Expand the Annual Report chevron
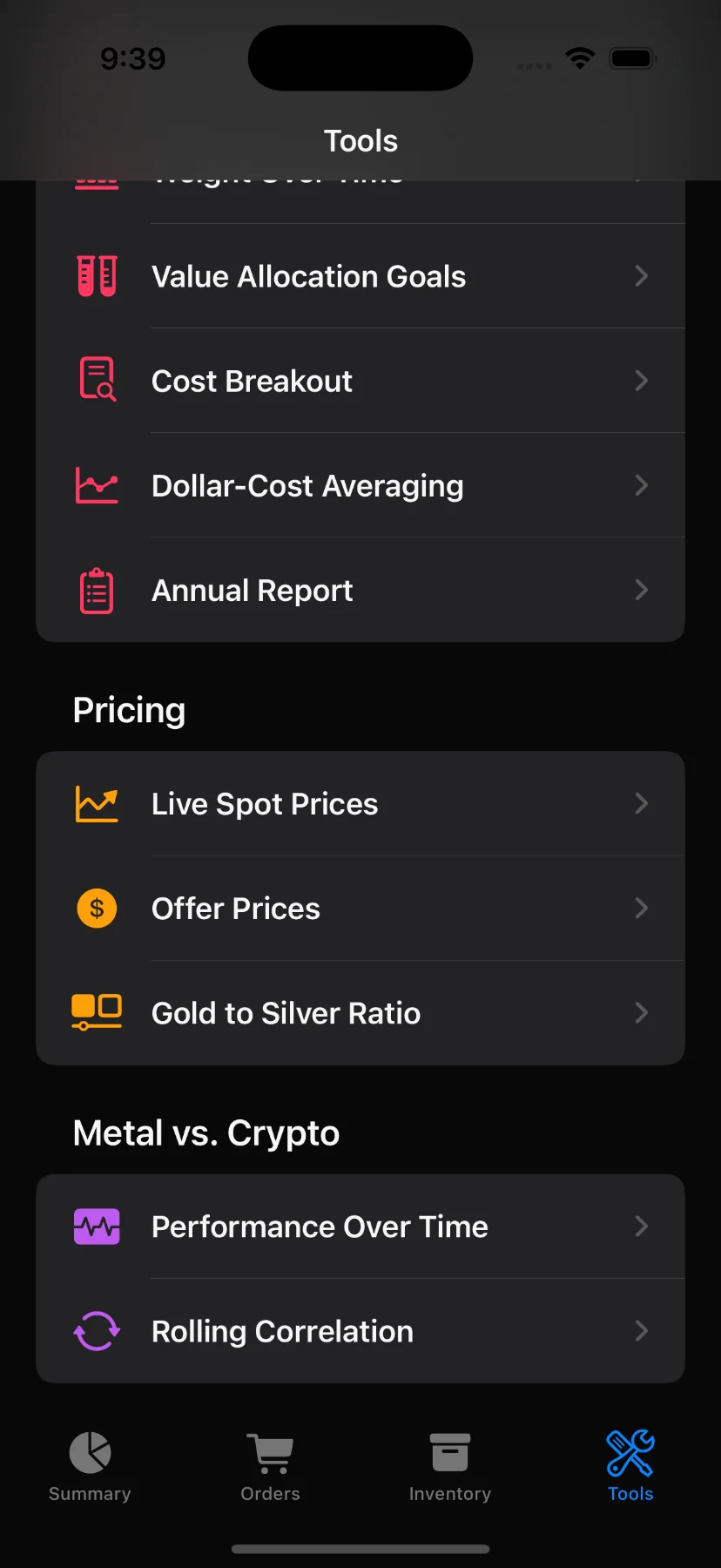This screenshot has width=721, height=1568. tap(641, 590)
